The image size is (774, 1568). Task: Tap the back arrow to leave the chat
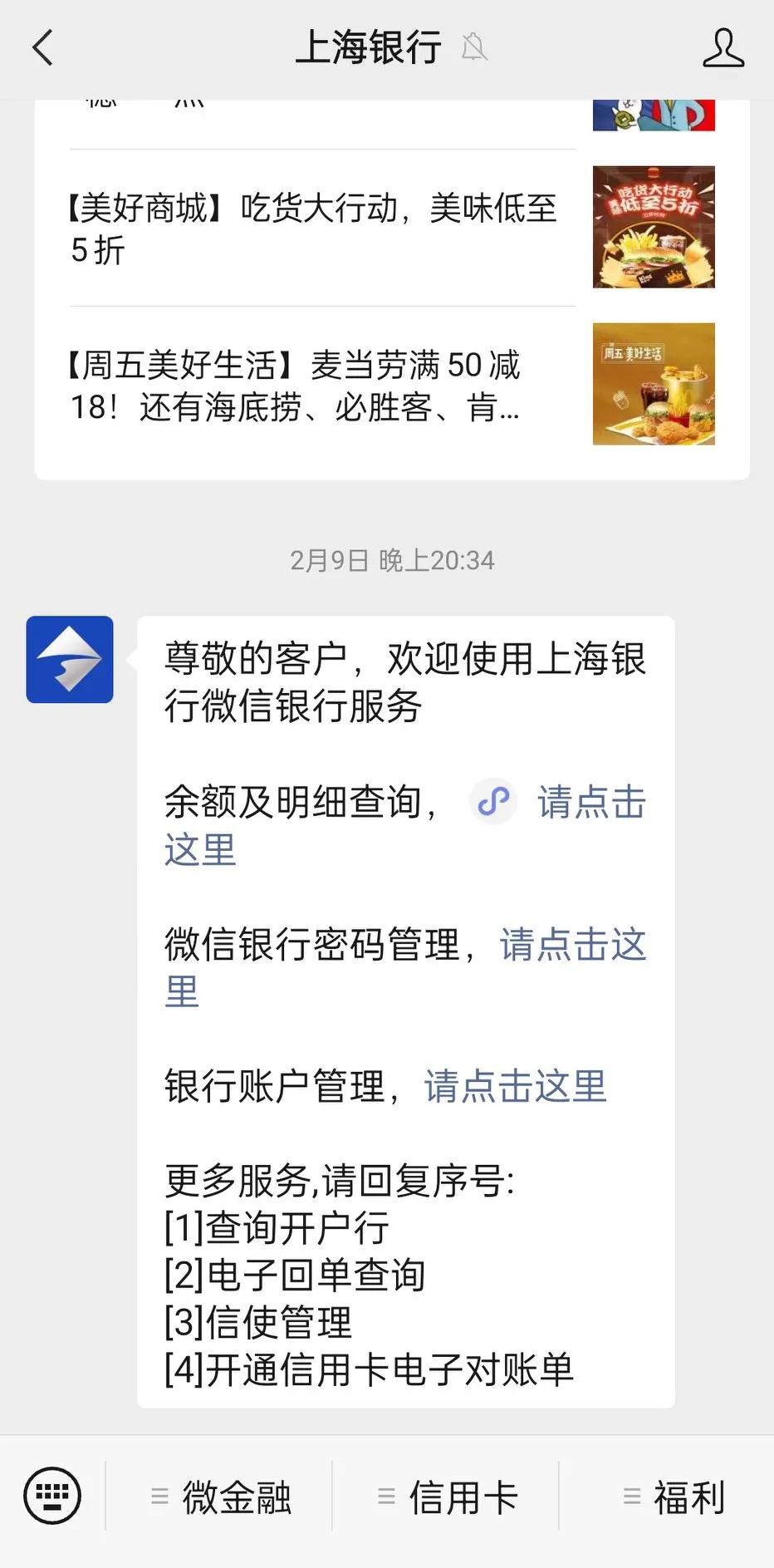coord(43,49)
